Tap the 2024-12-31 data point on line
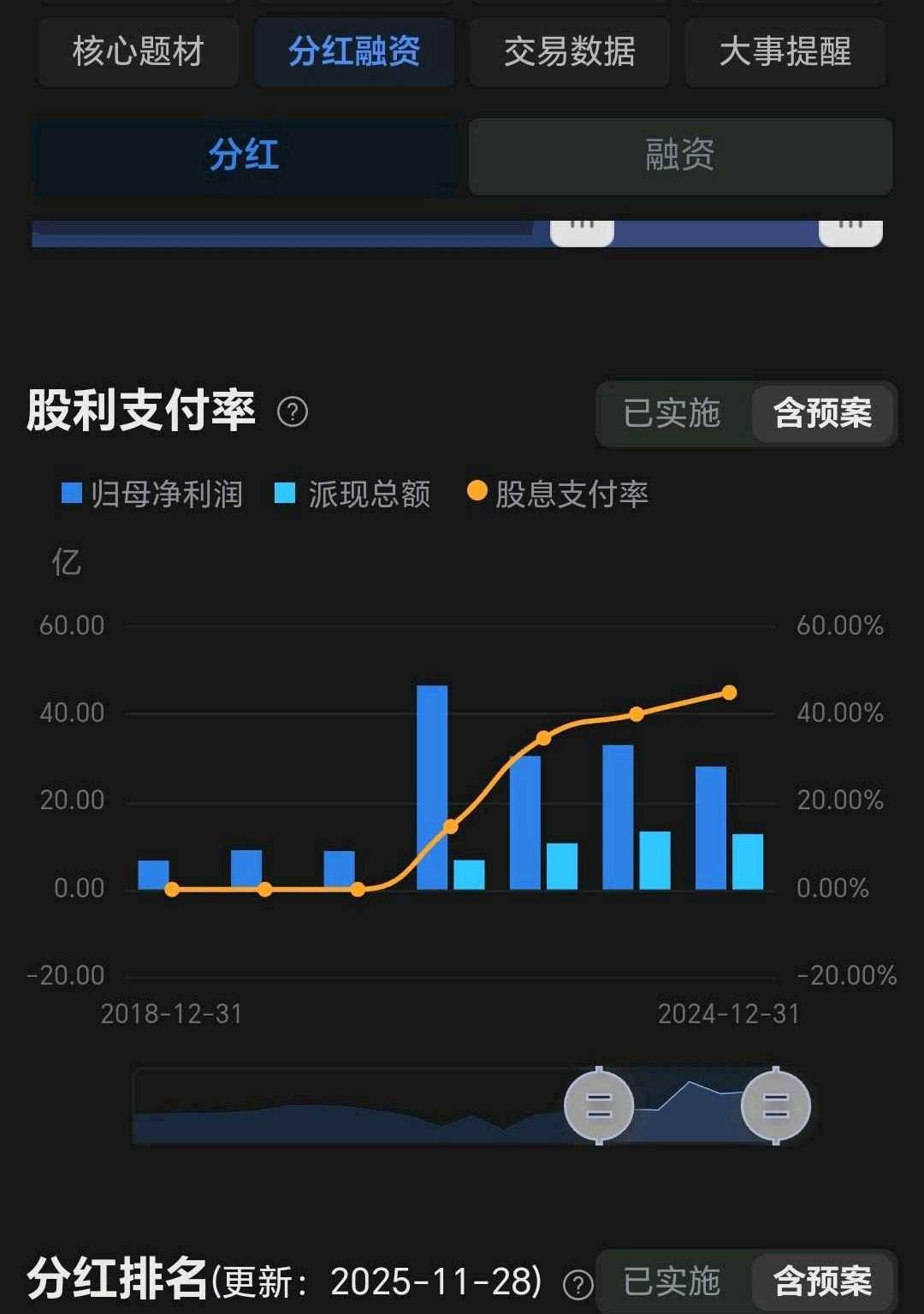Screen dimensions: 924x1314 coord(729,693)
